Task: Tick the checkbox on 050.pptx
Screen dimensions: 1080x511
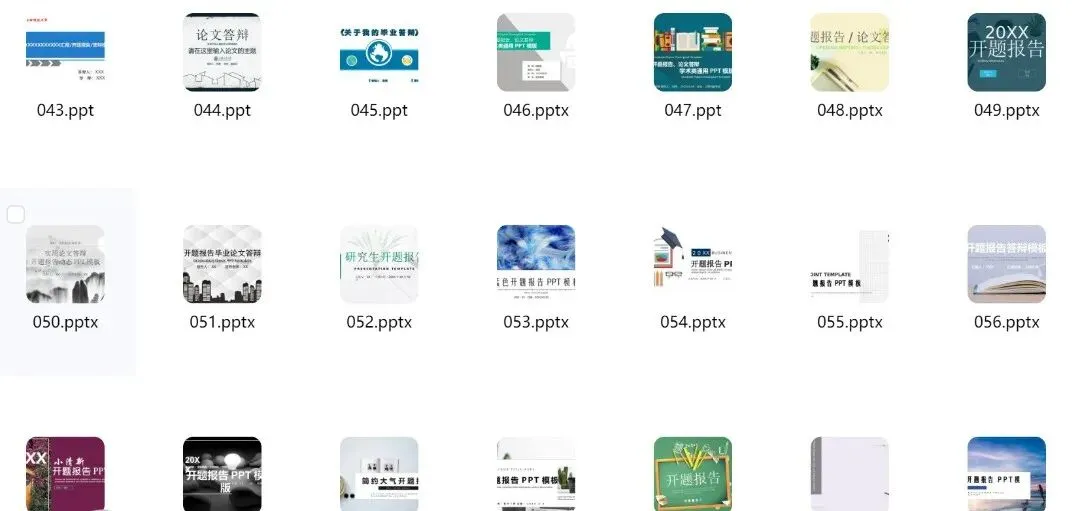Action: [x=16, y=214]
